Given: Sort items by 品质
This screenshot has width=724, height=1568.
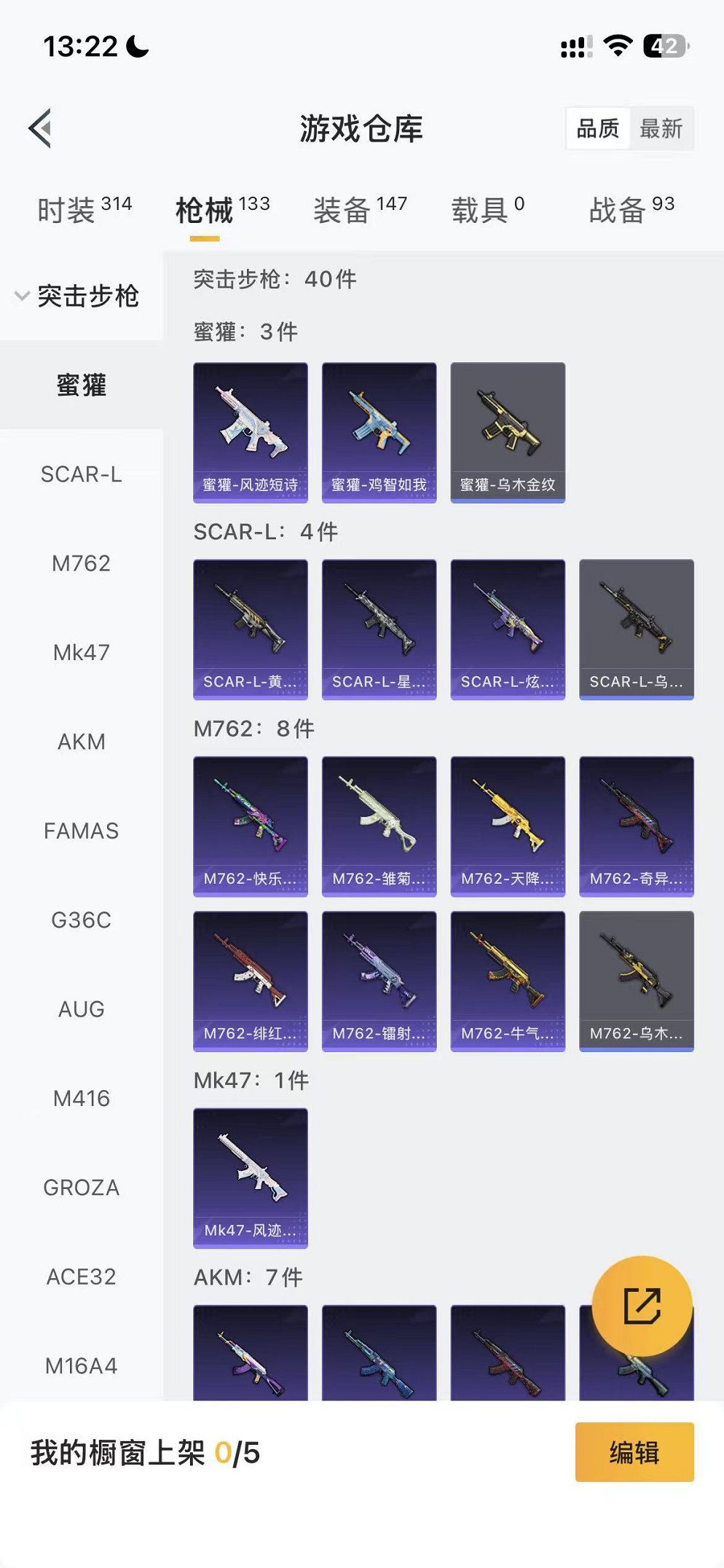Looking at the screenshot, I should pyautogui.click(x=598, y=129).
